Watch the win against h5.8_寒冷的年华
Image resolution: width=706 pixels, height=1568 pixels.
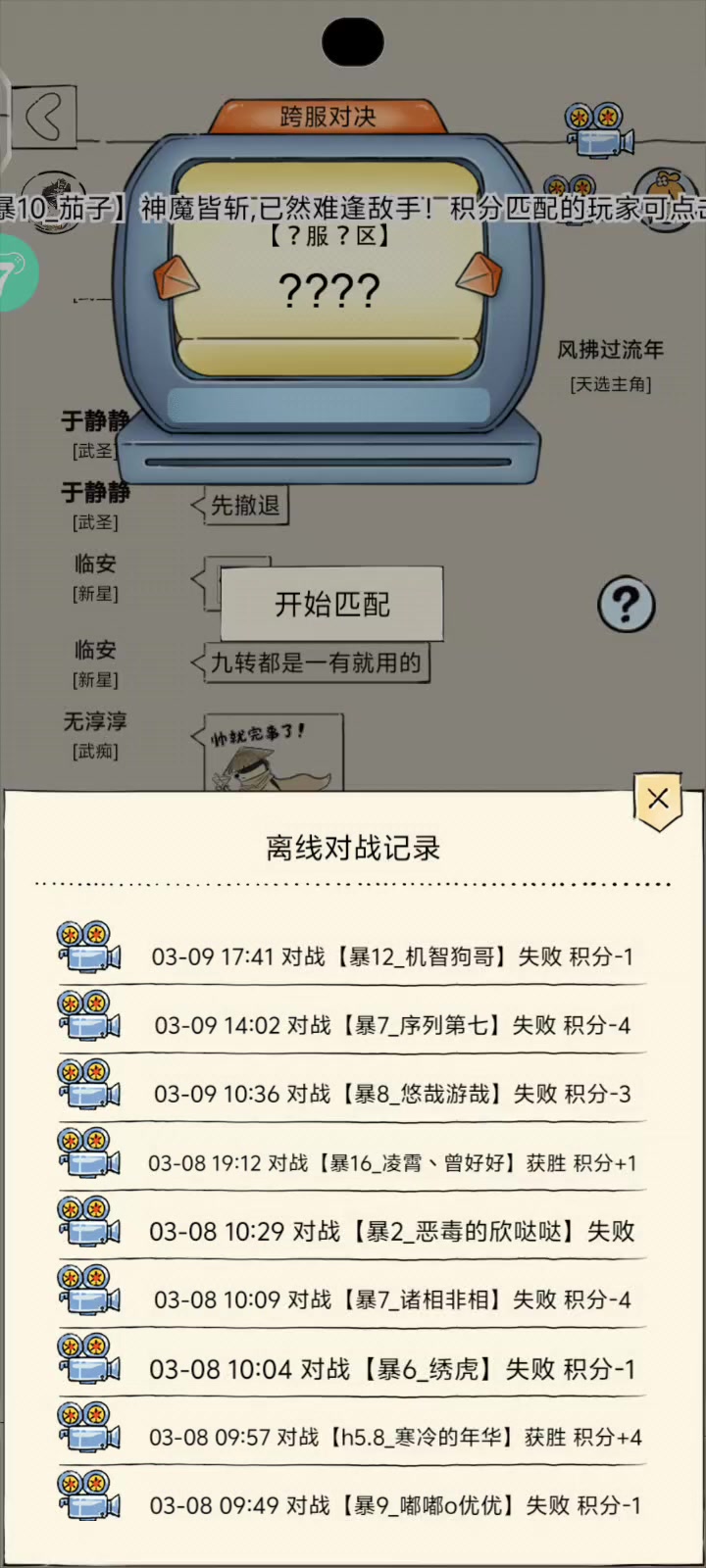[x=88, y=1428]
